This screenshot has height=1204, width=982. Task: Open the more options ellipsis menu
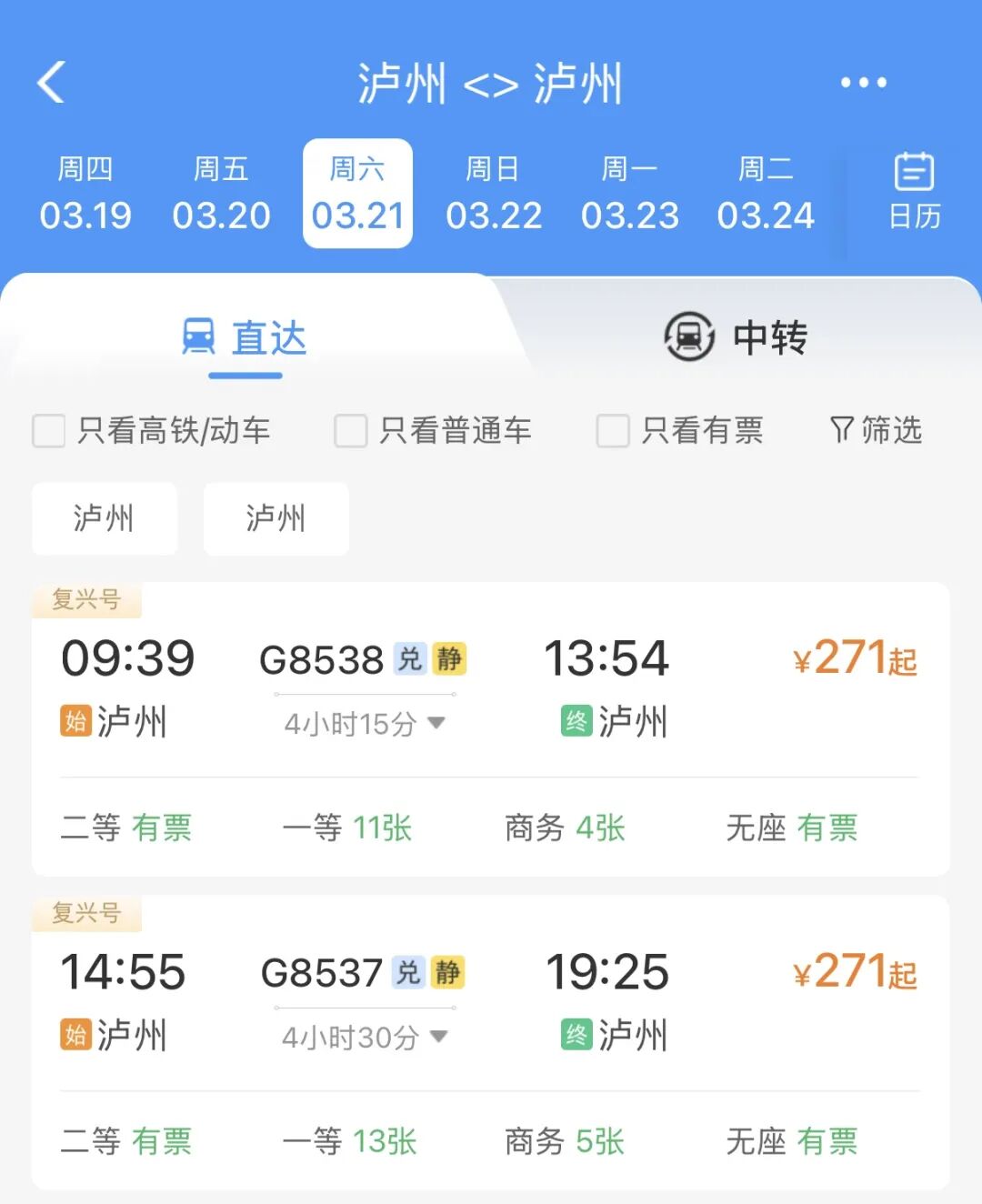tap(862, 82)
